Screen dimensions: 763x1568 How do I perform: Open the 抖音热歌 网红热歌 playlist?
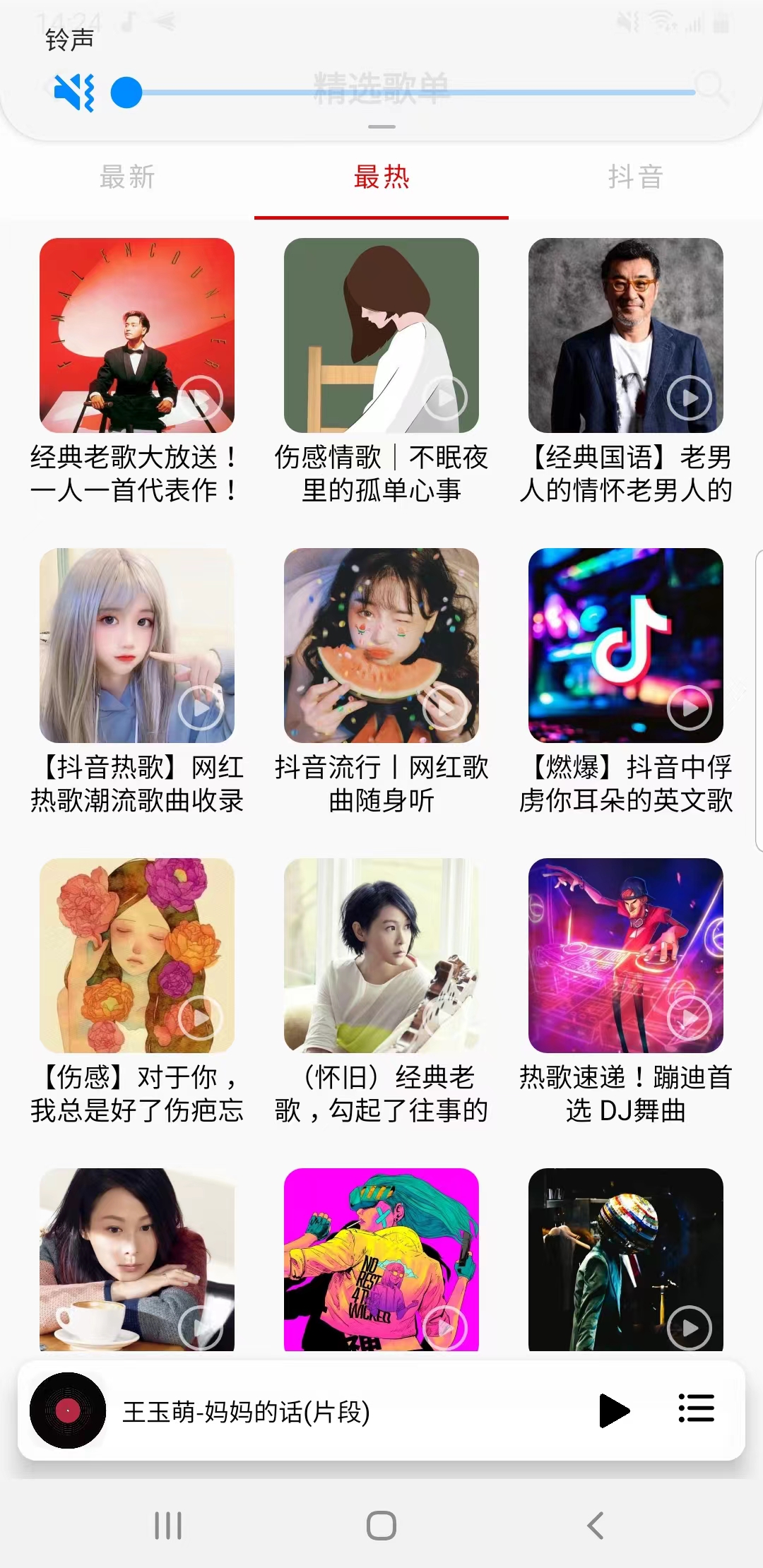137,646
